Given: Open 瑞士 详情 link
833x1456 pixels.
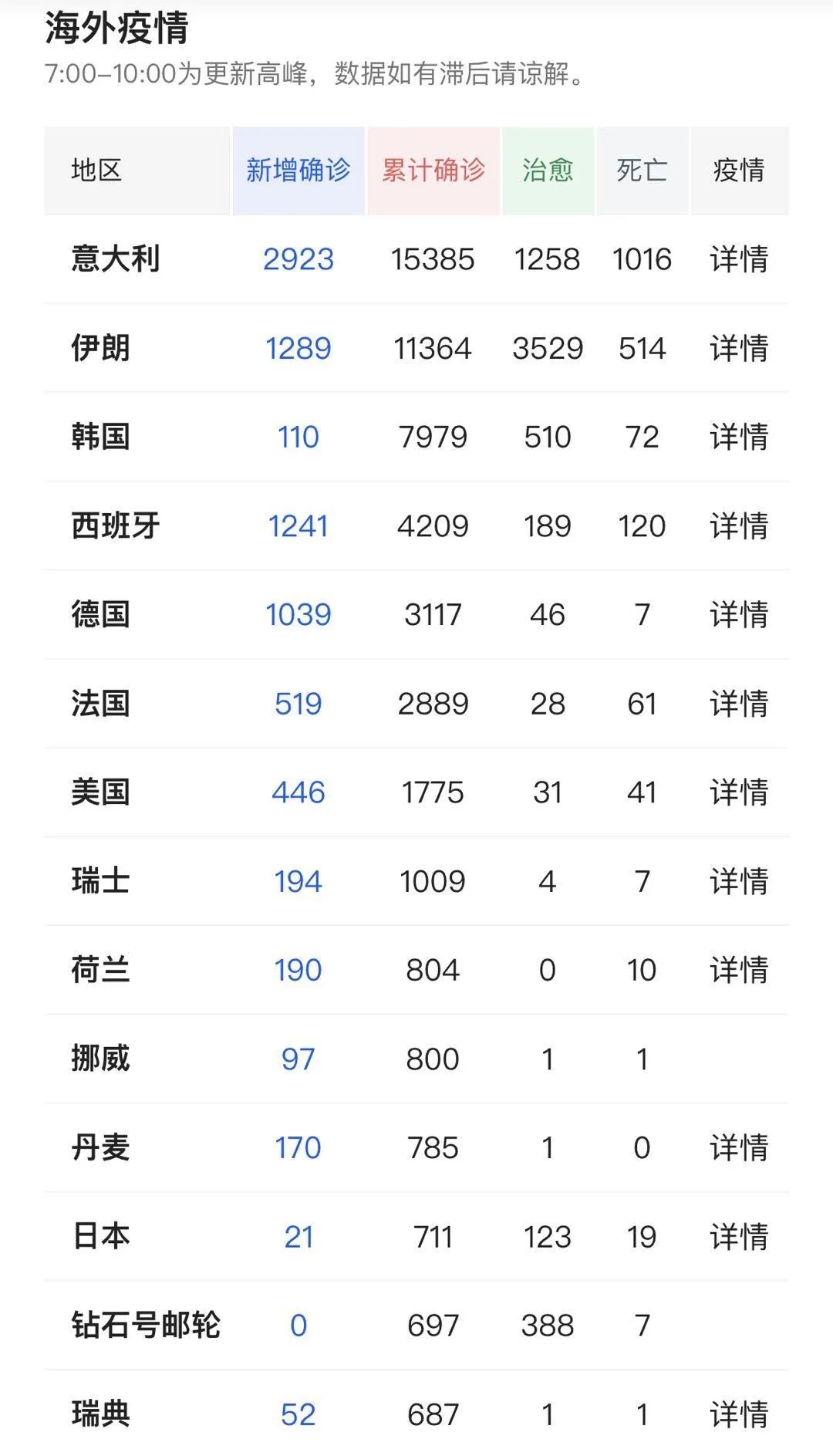Looking at the screenshot, I should pyautogui.click(x=739, y=881).
